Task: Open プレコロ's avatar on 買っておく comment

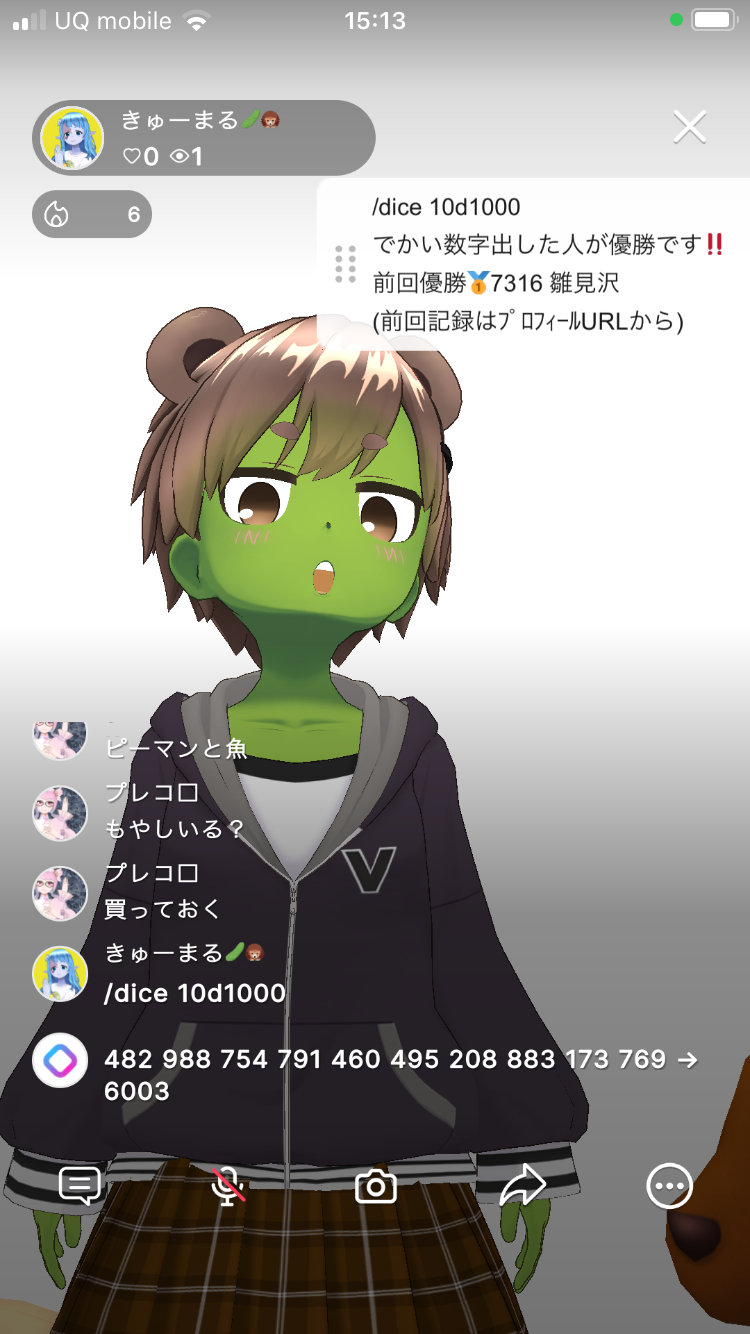Action: [x=60, y=893]
